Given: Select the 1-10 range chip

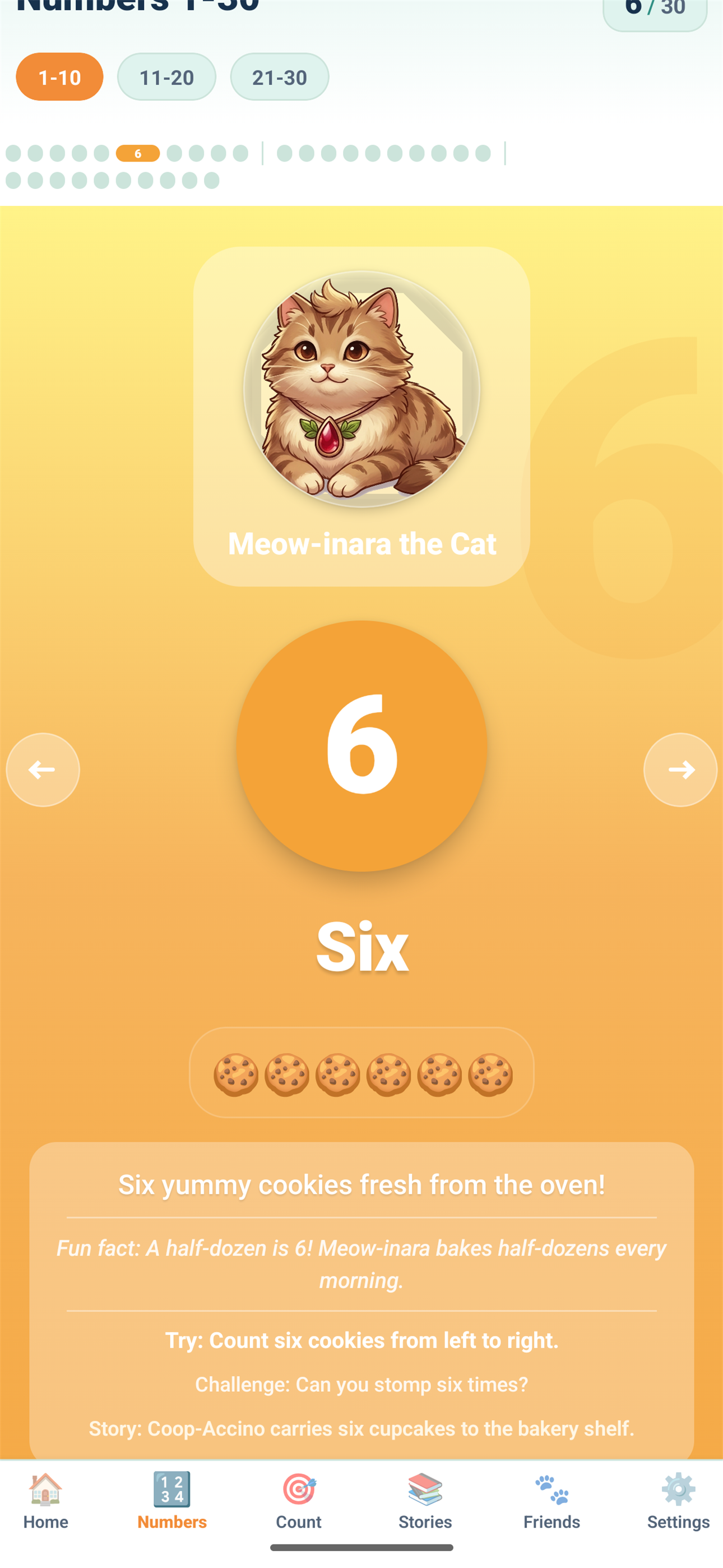Looking at the screenshot, I should (59, 77).
